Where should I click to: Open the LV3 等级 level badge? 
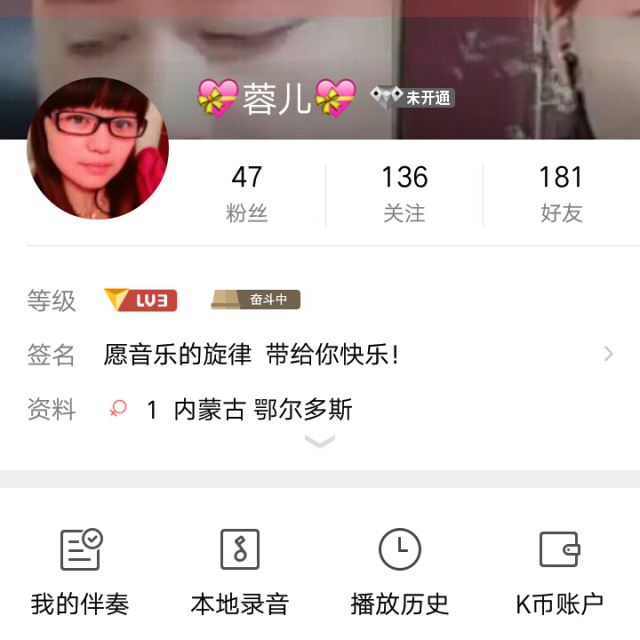(141, 300)
